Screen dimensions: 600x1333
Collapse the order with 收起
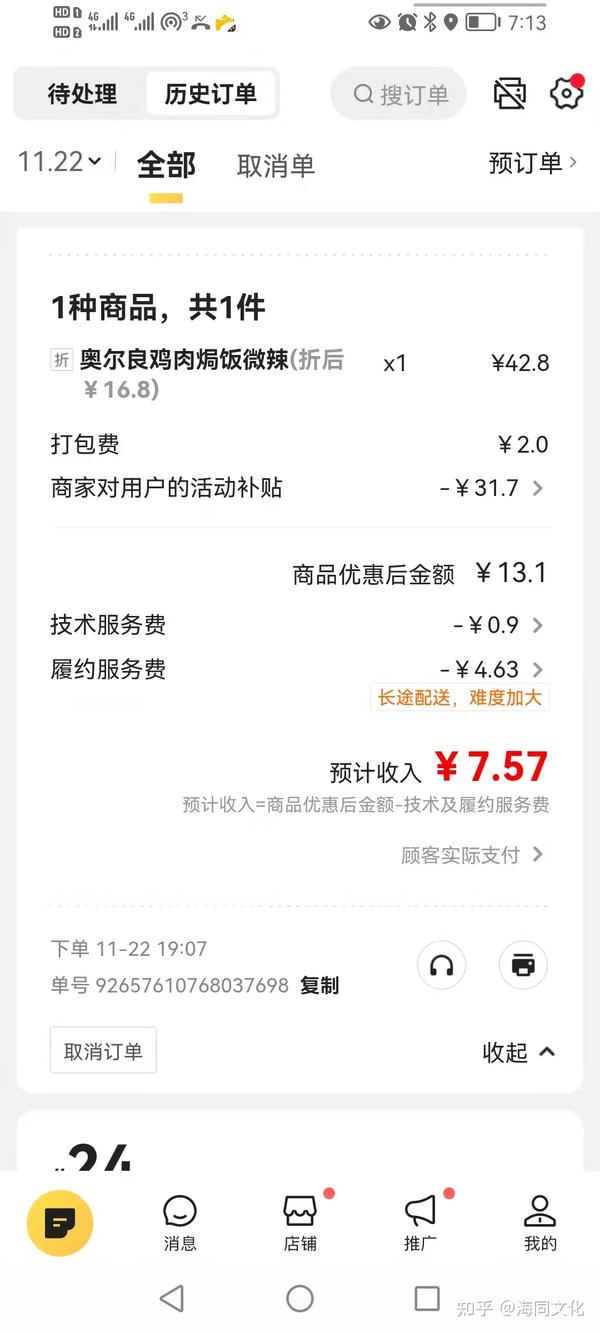pyautogui.click(x=519, y=1052)
